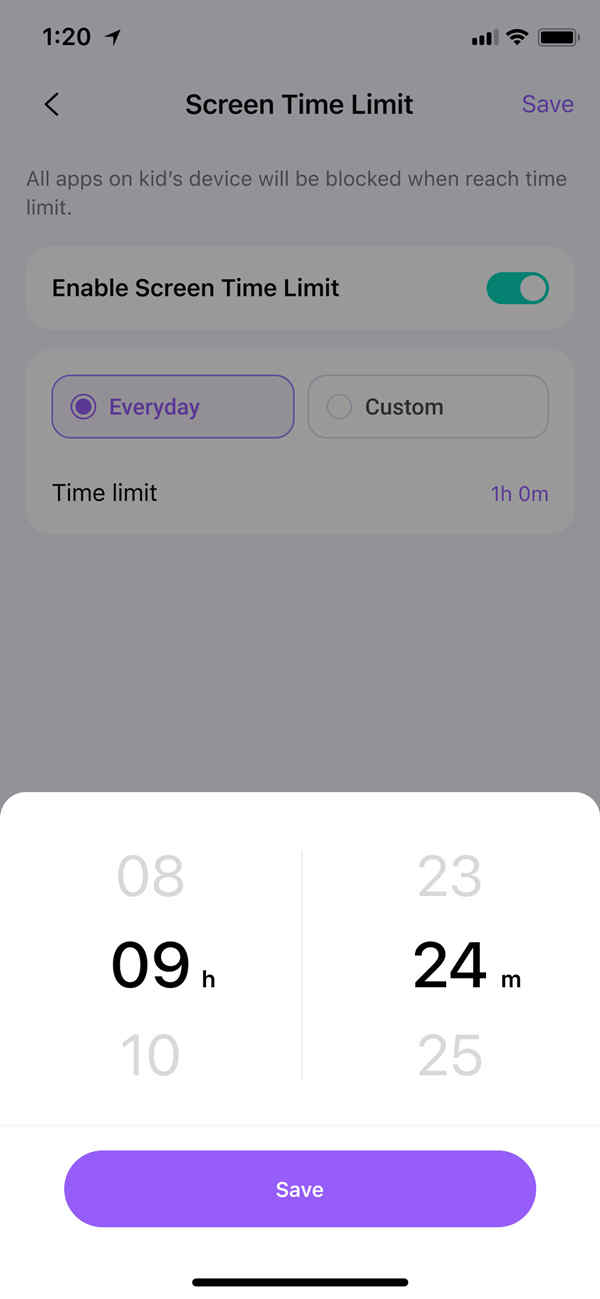Choose the Custom option
600x1299 pixels.
click(x=428, y=407)
